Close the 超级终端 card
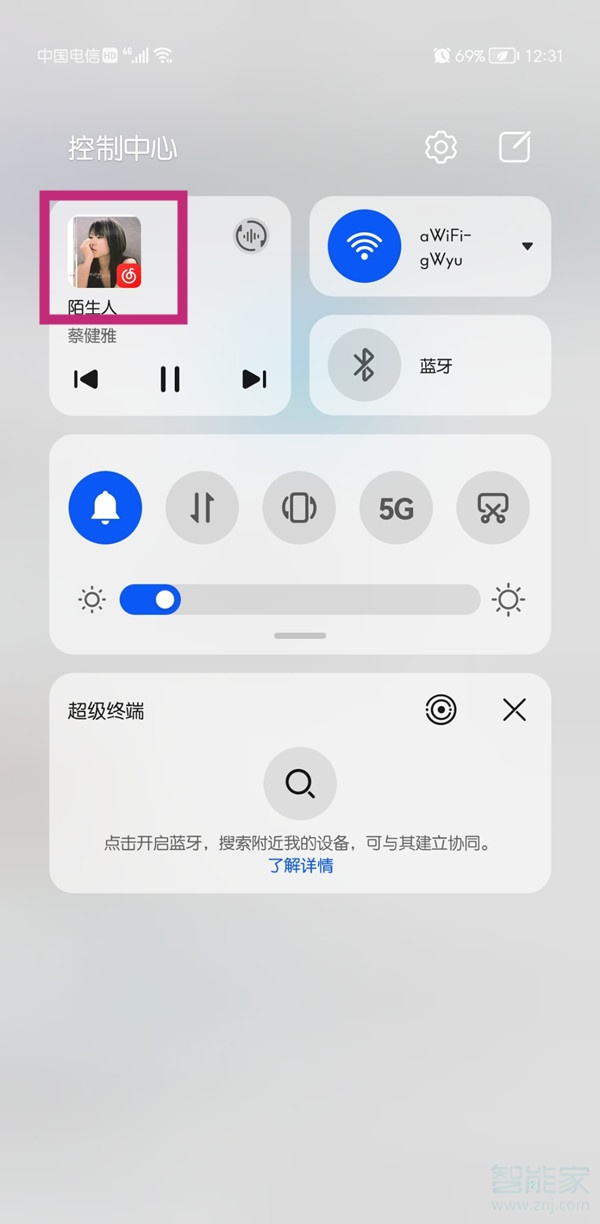The width and height of the screenshot is (600, 1224). [514, 710]
